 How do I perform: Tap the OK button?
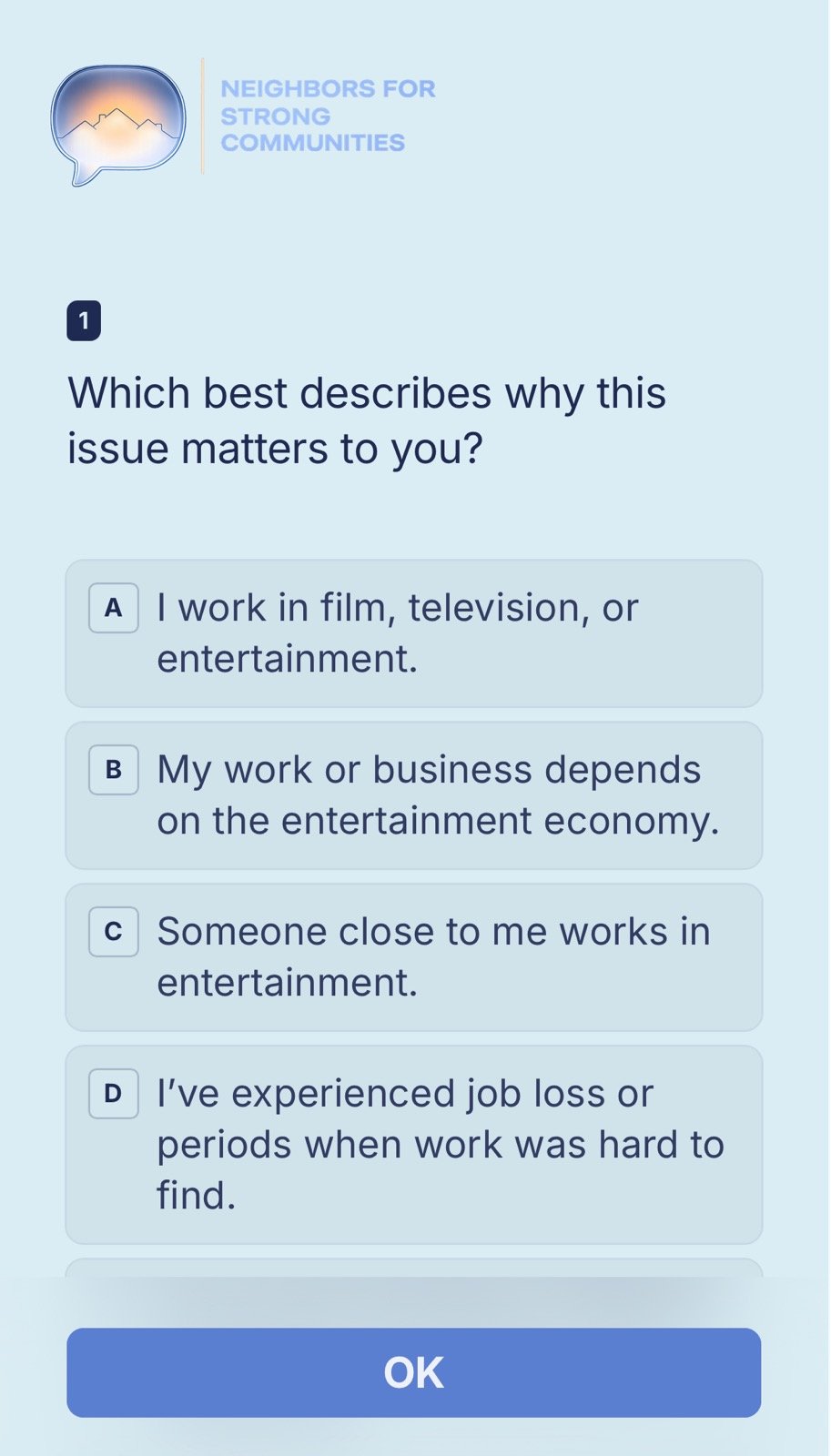coord(414,1372)
